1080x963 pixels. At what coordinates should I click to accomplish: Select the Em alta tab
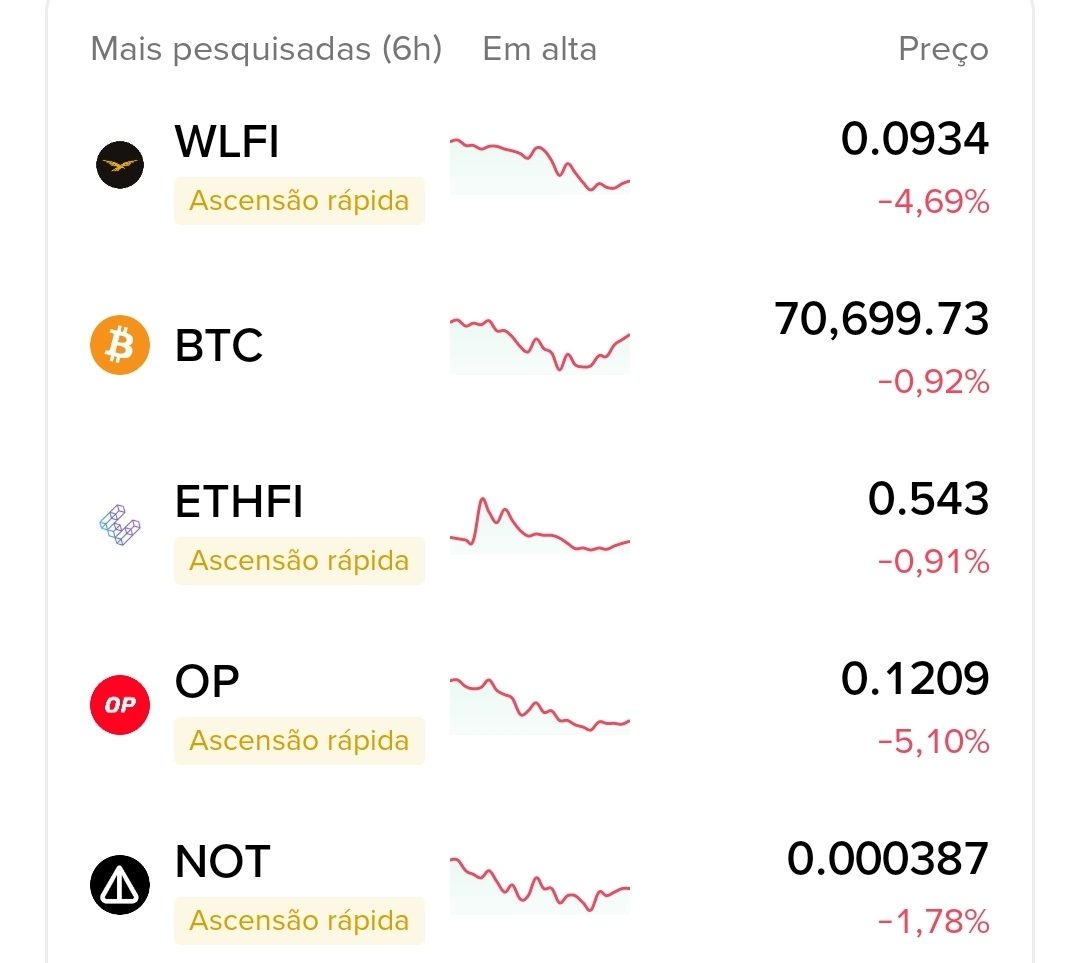coord(539,49)
